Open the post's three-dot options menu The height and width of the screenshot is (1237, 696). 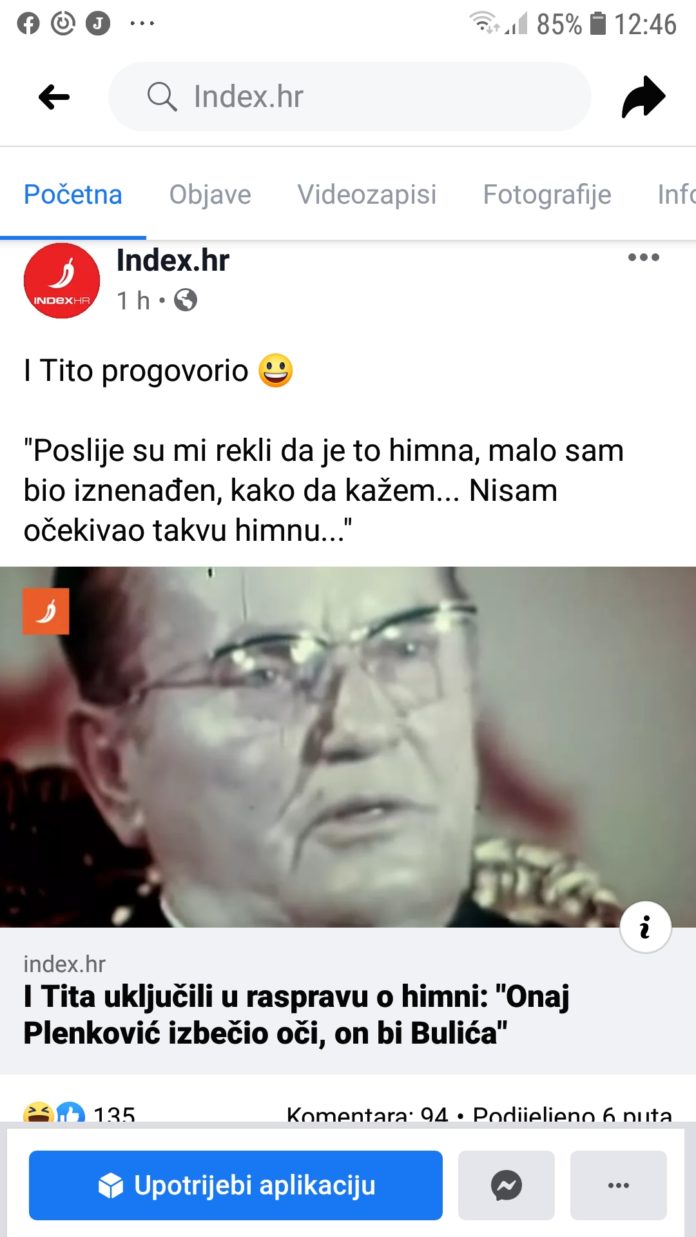[643, 258]
